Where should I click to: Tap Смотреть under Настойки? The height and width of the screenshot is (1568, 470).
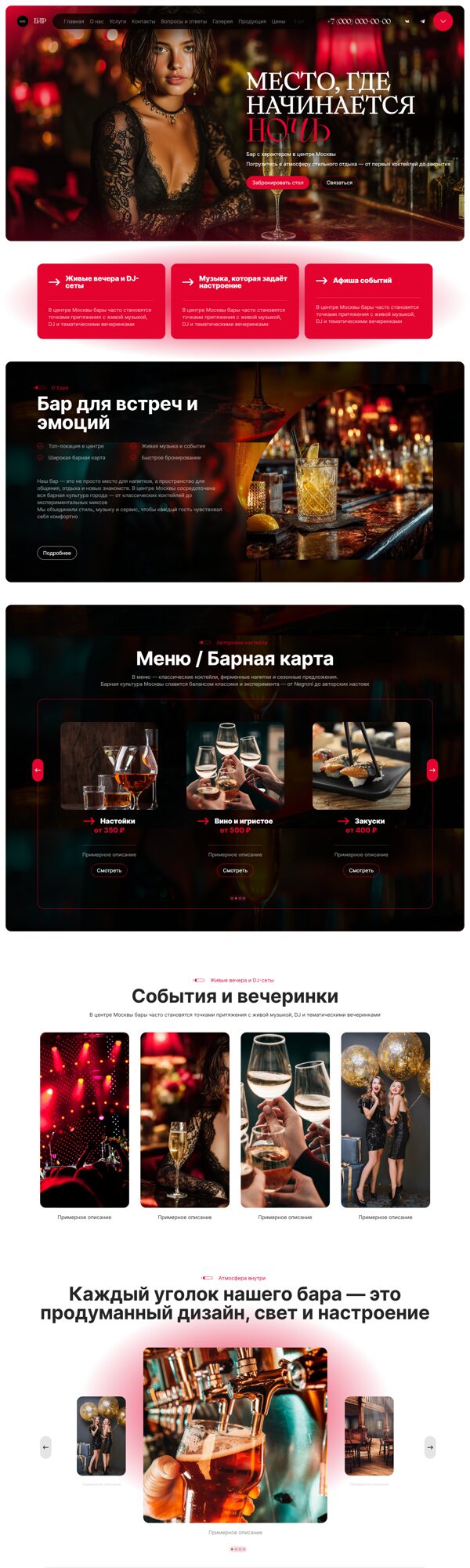(109, 870)
